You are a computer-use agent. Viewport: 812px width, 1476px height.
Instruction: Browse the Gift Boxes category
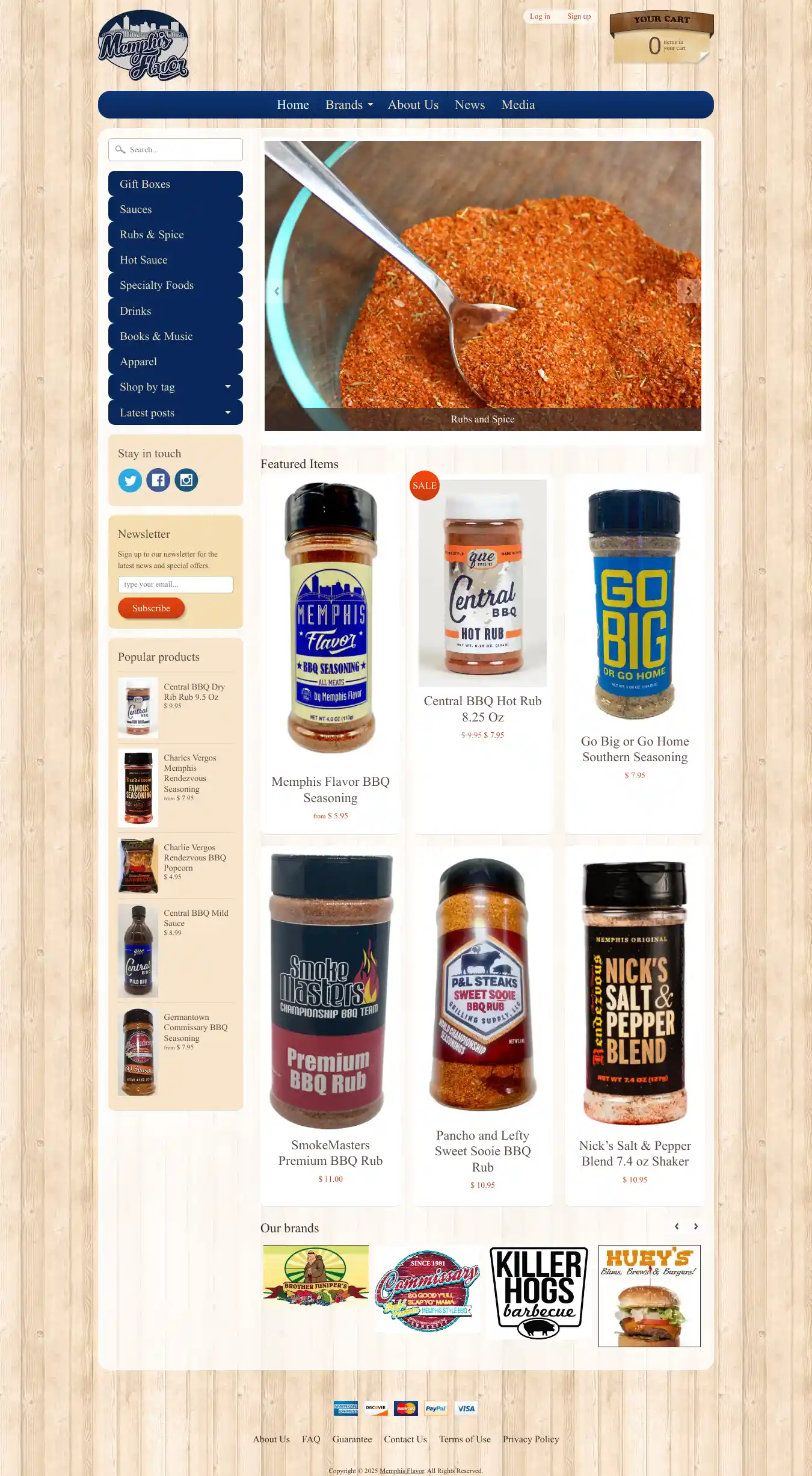pos(175,184)
